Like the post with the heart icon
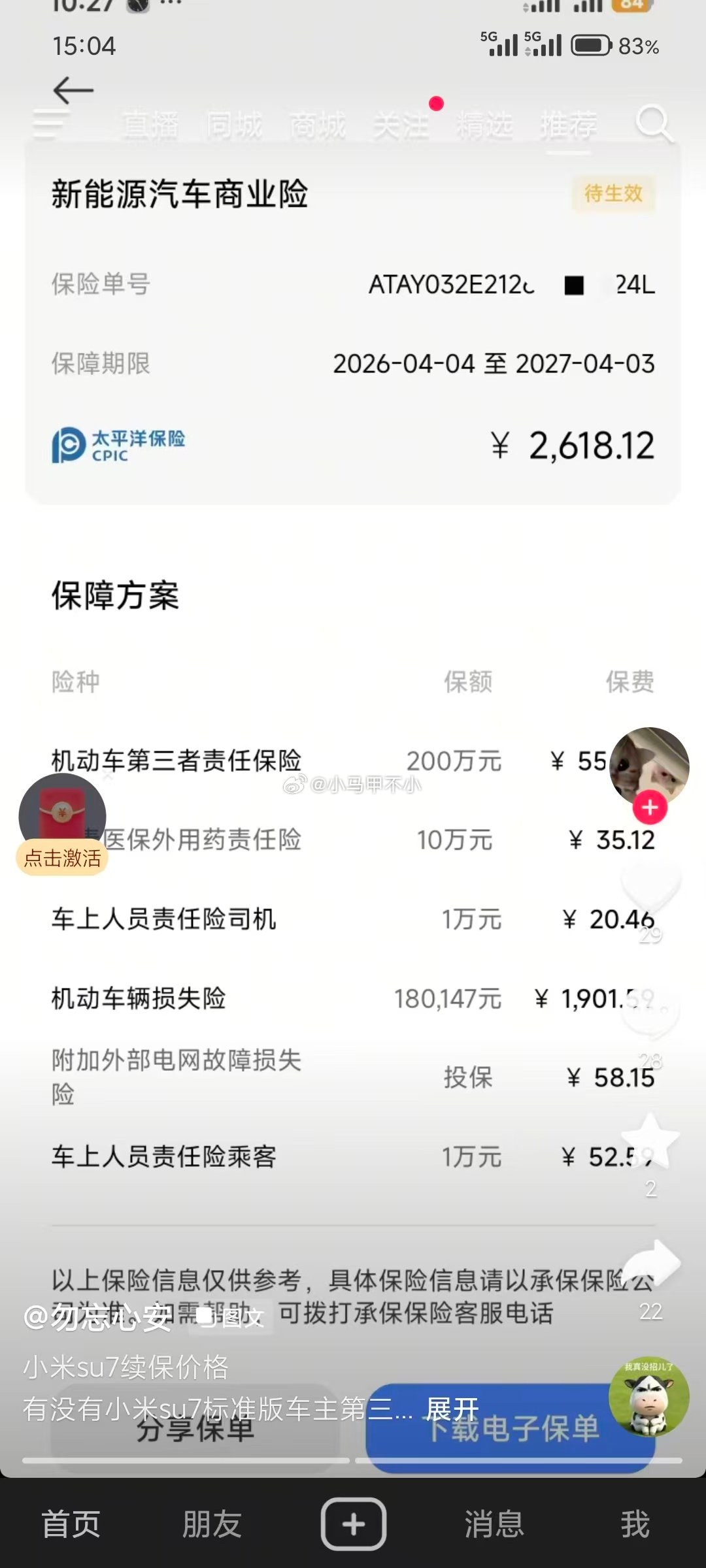This screenshot has height=1568, width=706. [x=649, y=885]
